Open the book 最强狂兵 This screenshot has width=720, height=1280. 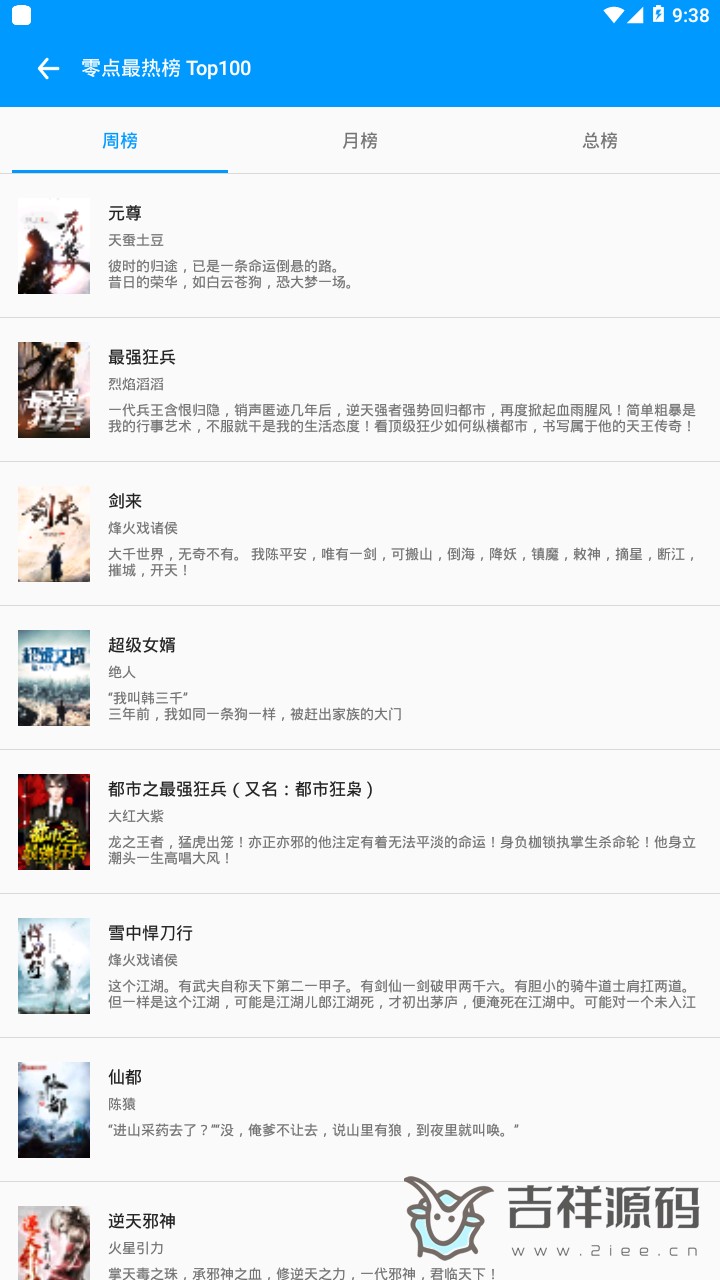(x=360, y=390)
